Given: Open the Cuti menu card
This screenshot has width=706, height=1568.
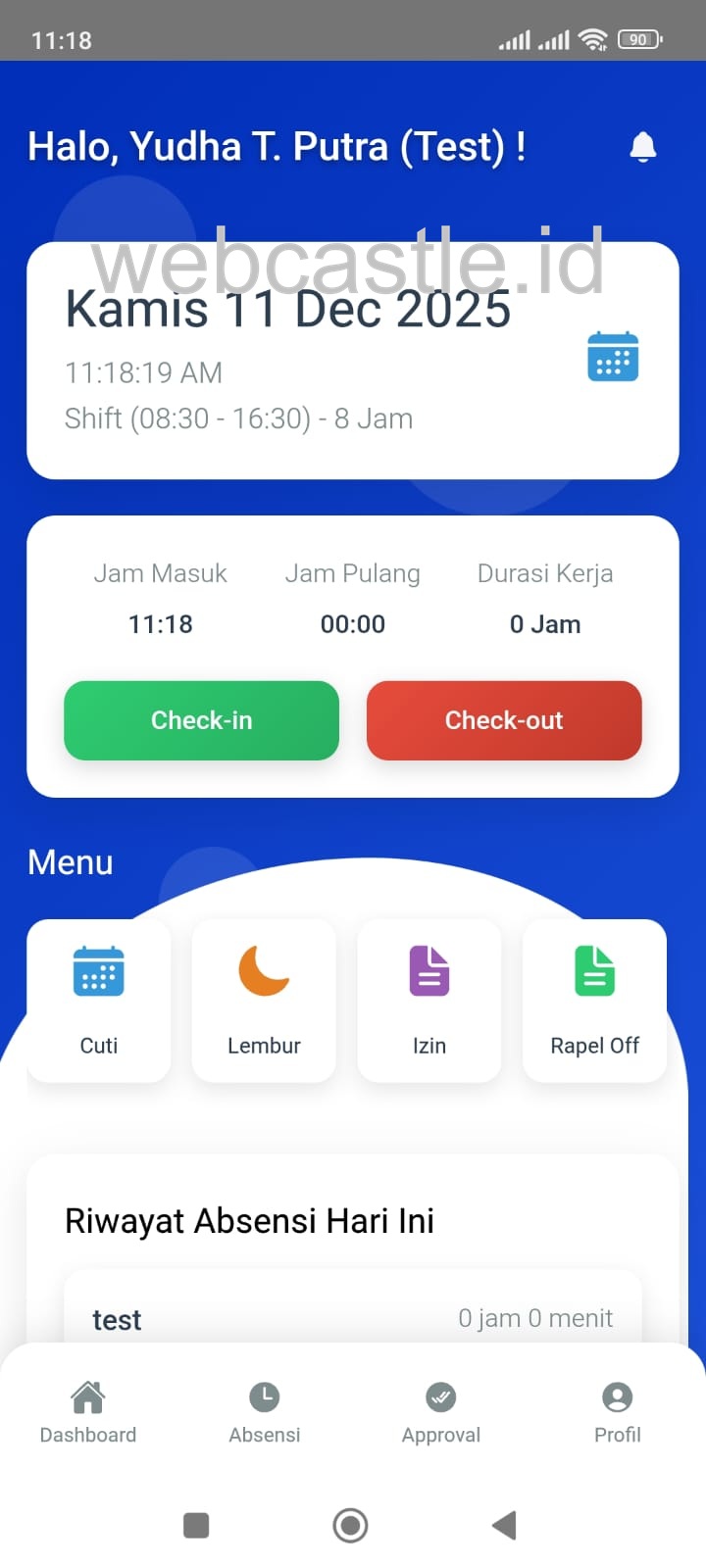Looking at the screenshot, I should tap(98, 1000).
